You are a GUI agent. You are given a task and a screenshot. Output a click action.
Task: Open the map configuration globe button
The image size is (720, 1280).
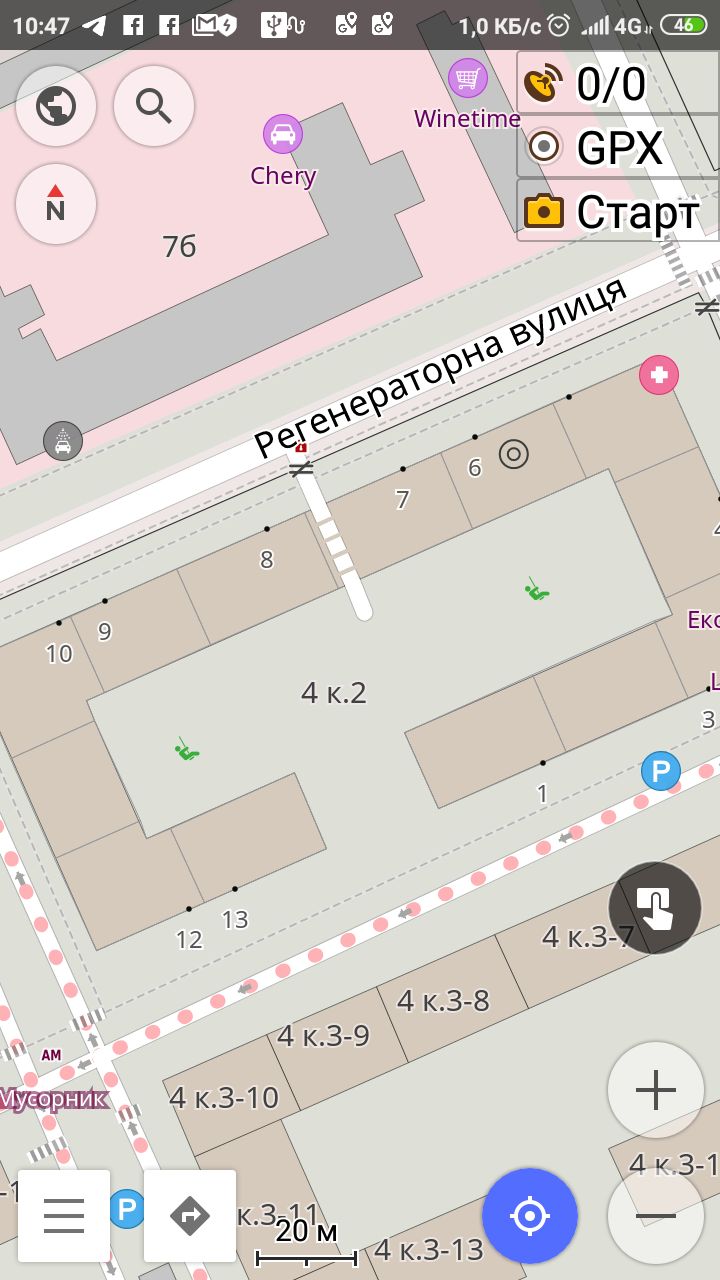[56, 105]
